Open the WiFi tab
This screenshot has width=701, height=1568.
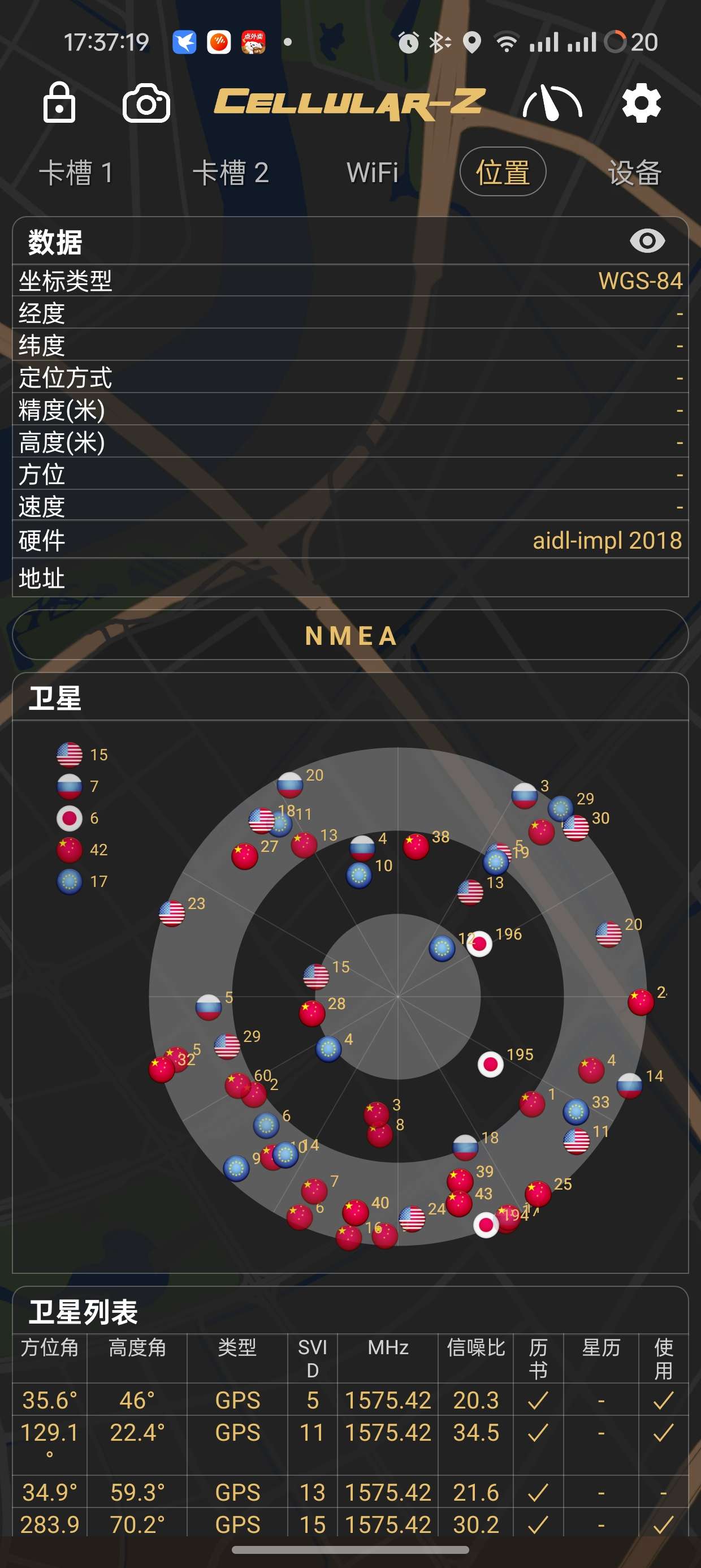(372, 173)
